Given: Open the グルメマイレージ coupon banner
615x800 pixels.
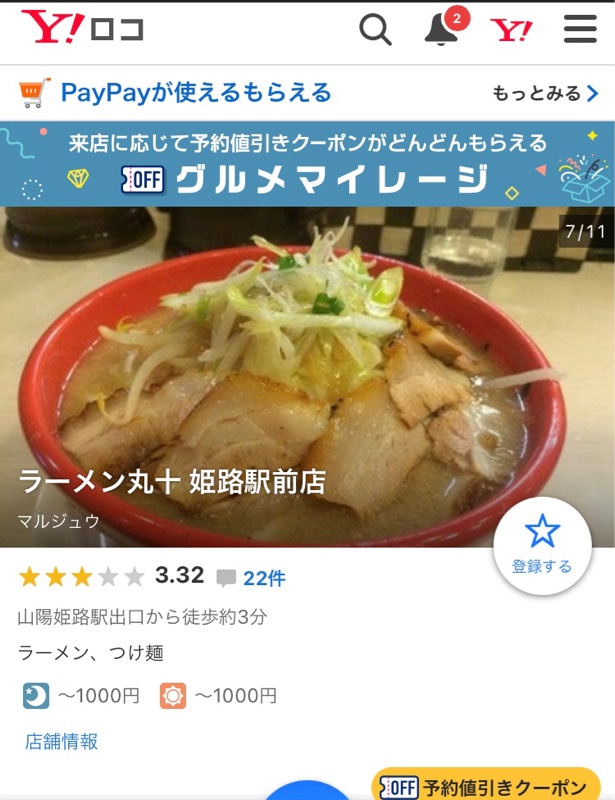Looking at the screenshot, I should coord(307,164).
